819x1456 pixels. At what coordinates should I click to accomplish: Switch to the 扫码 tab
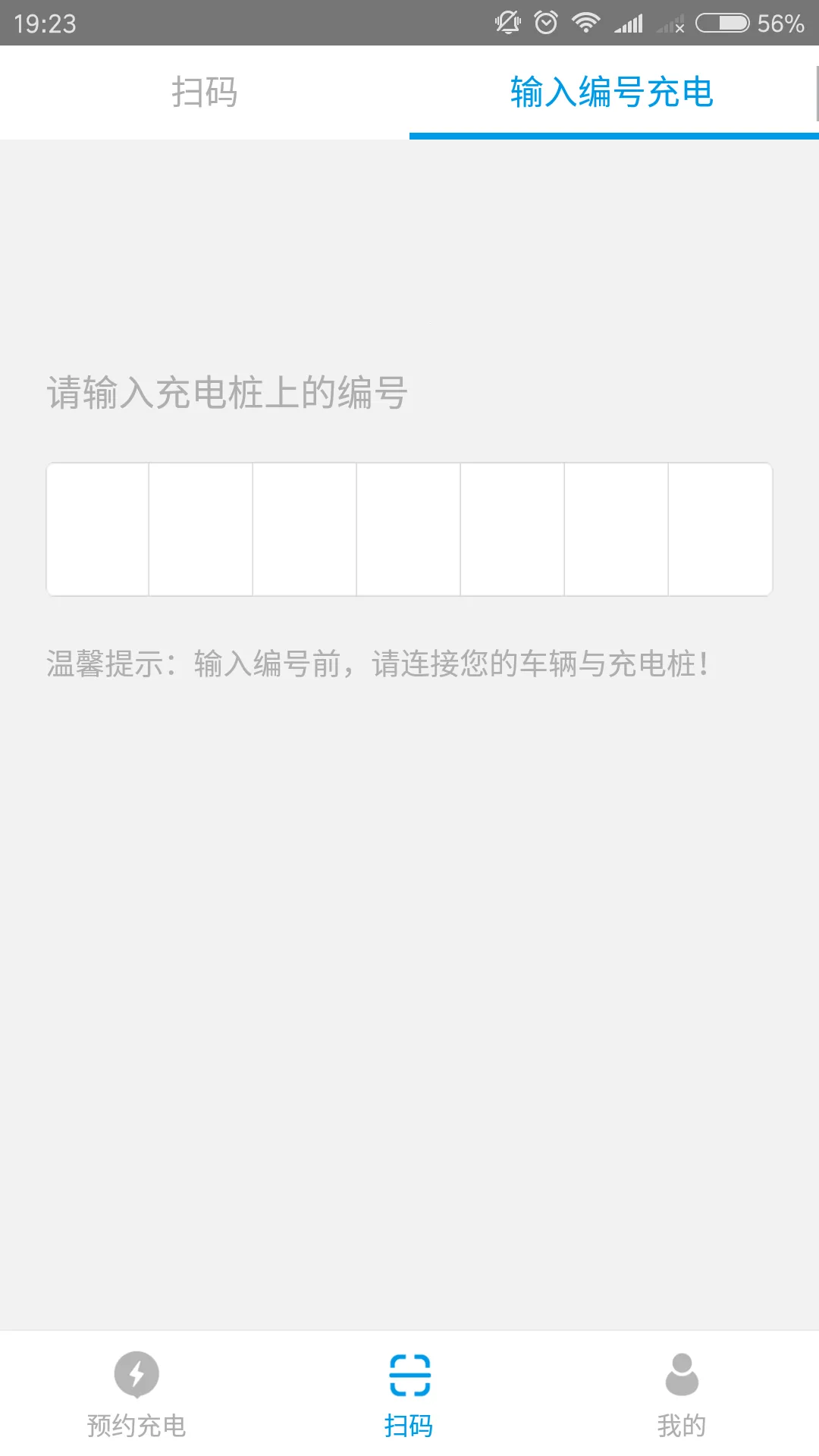(x=205, y=93)
